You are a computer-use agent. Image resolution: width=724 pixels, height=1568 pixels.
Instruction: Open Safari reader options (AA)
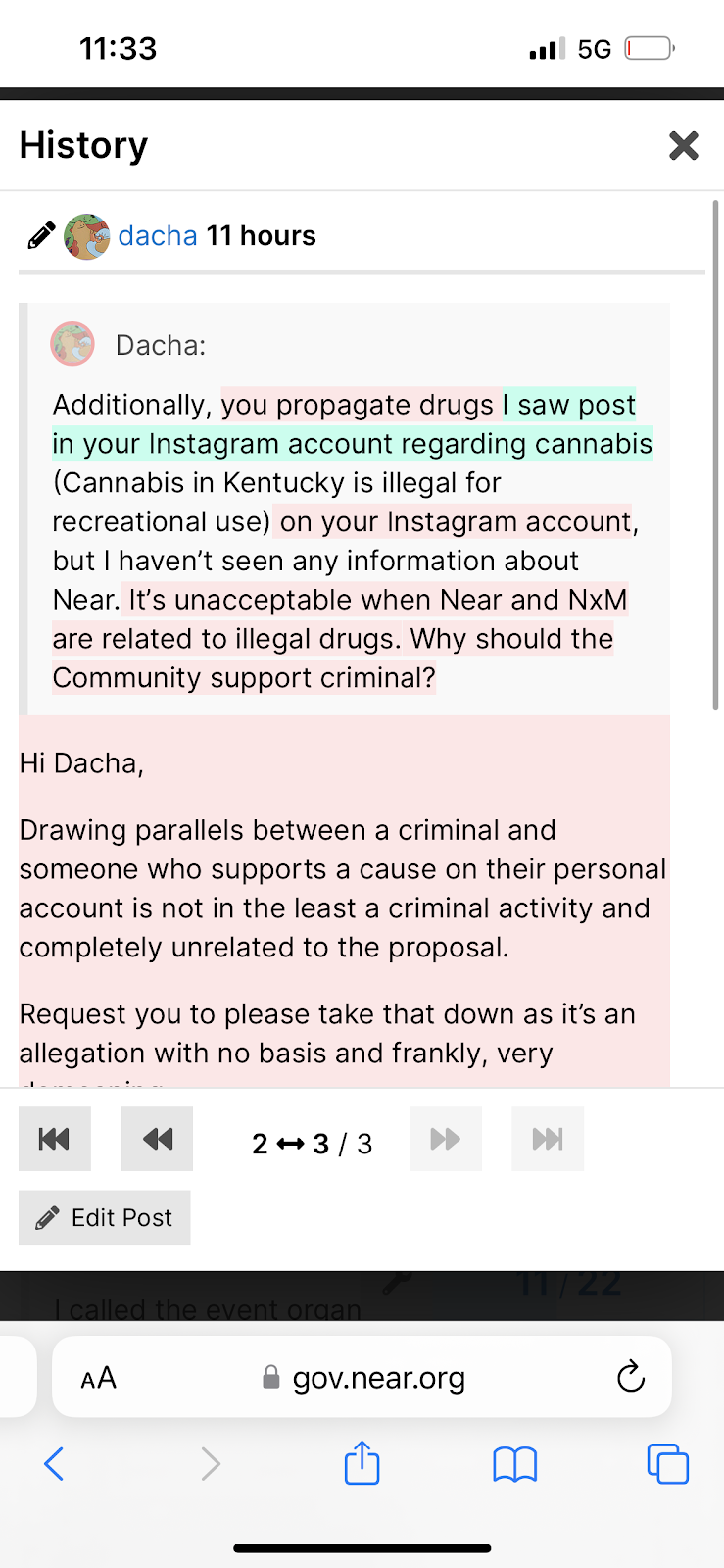98,1378
